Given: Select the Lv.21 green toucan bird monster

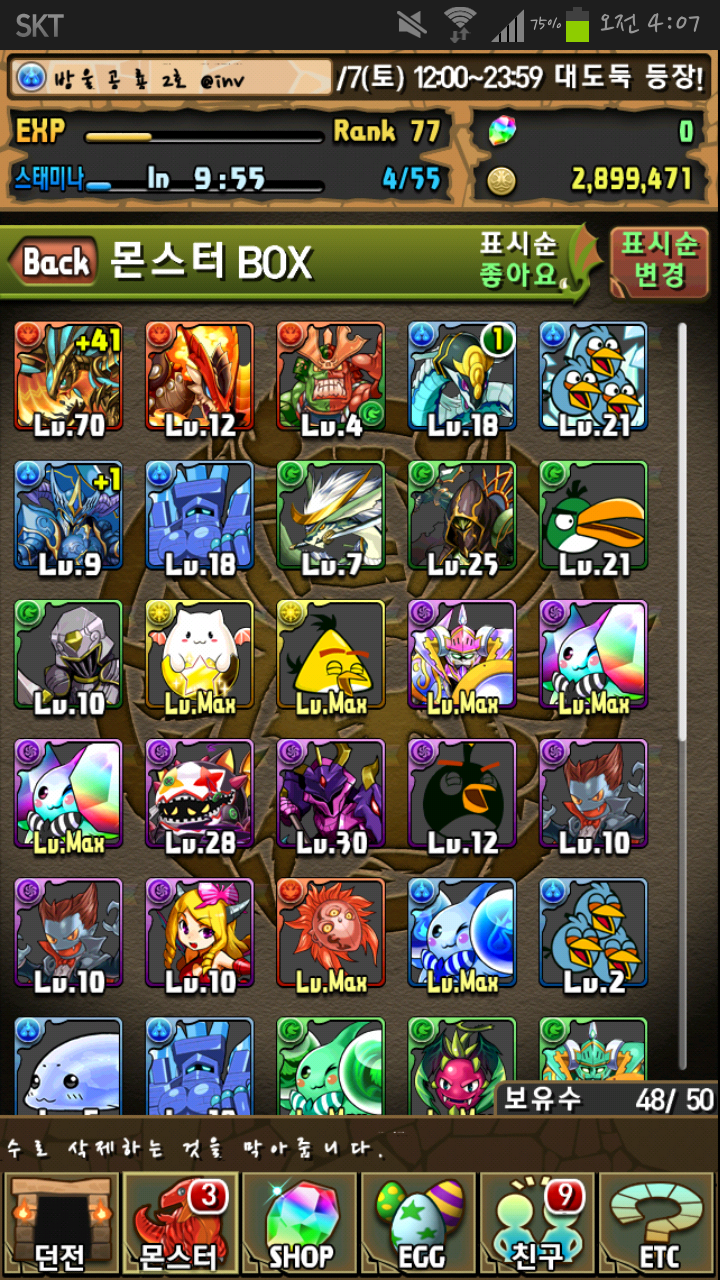Looking at the screenshot, I should [x=592, y=516].
